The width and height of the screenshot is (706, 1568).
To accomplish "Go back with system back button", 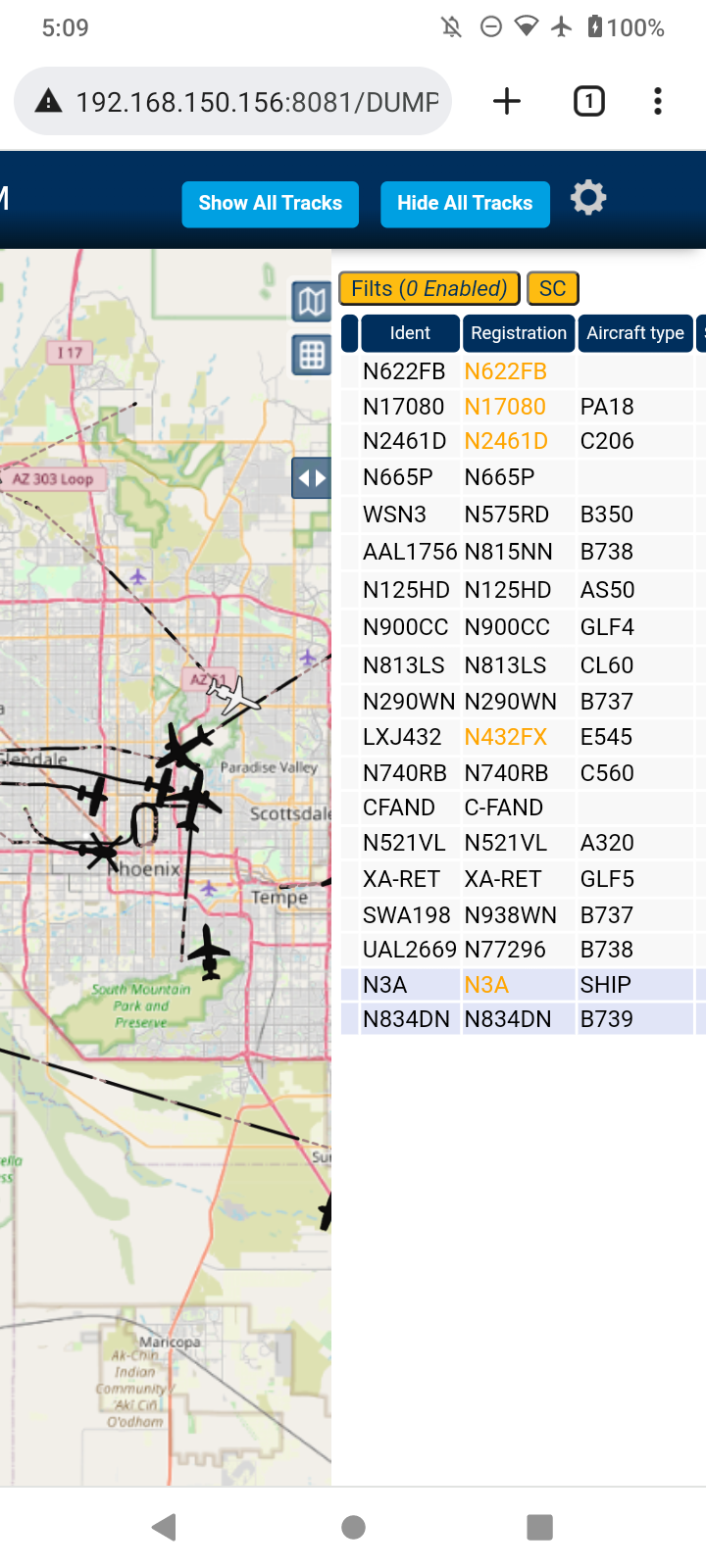I will coord(164,1527).
